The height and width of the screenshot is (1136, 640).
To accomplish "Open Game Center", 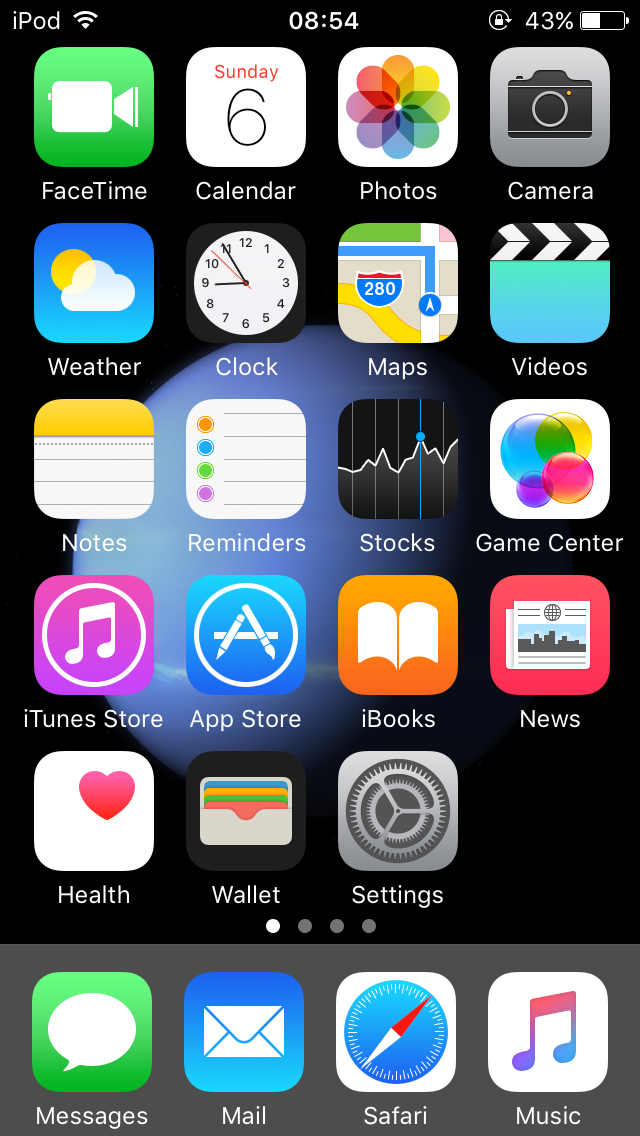I will (549, 459).
